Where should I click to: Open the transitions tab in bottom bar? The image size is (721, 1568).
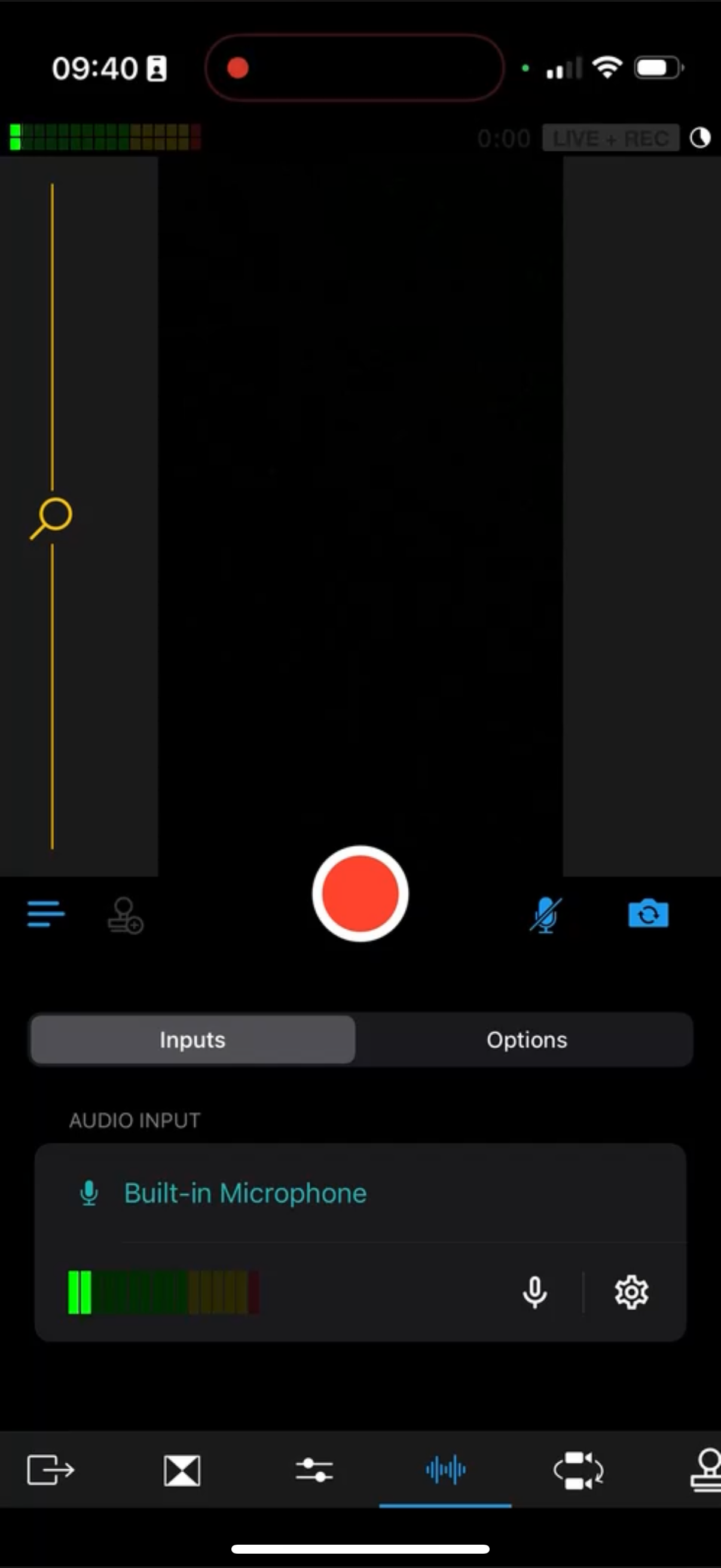pyautogui.click(x=182, y=1471)
